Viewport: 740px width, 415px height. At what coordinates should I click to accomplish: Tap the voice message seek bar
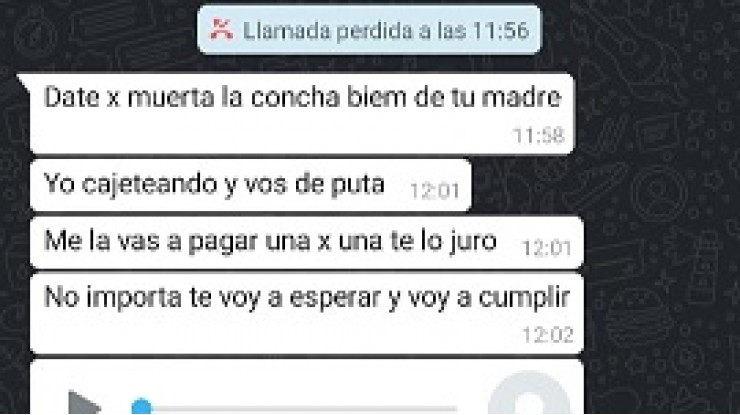click(300, 407)
